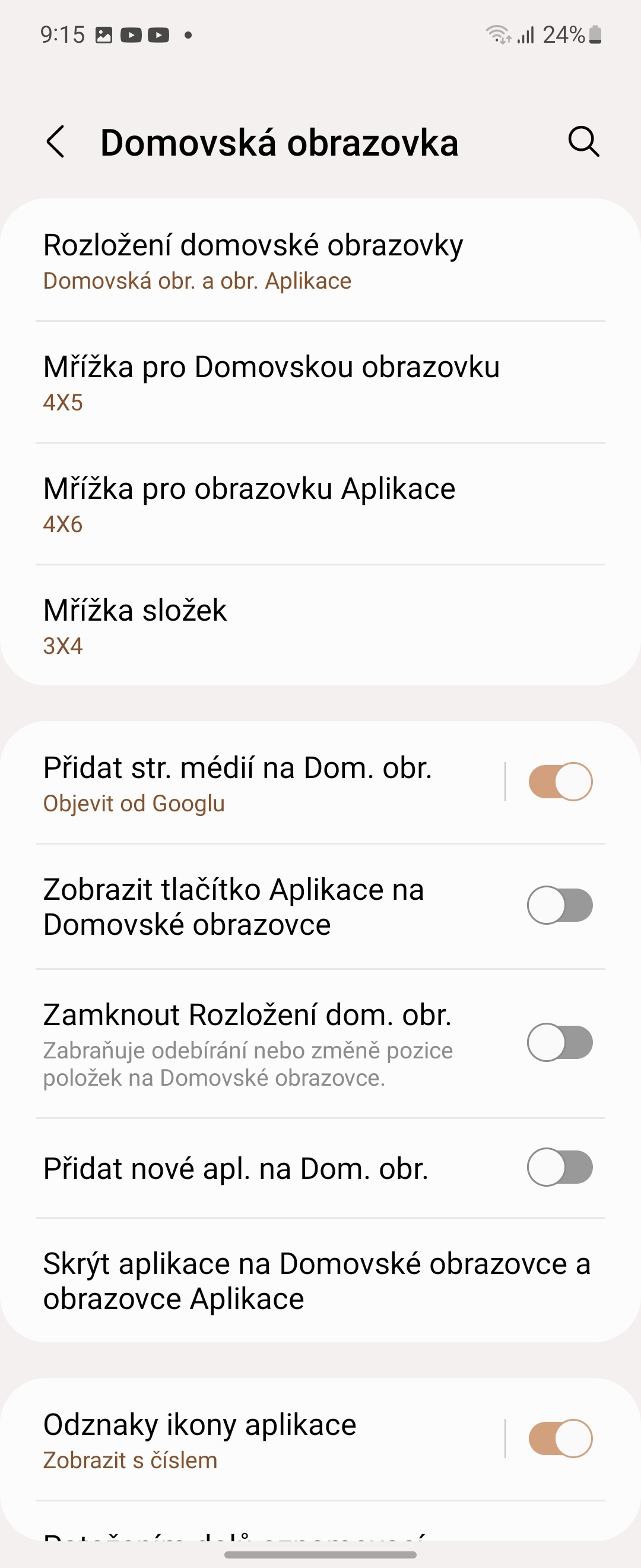Image resolution: width=641 pixels, height=1568 pixels.
Task: Disable Odznaky ikony aplikace switch
Action: (x=560, y=1439)
